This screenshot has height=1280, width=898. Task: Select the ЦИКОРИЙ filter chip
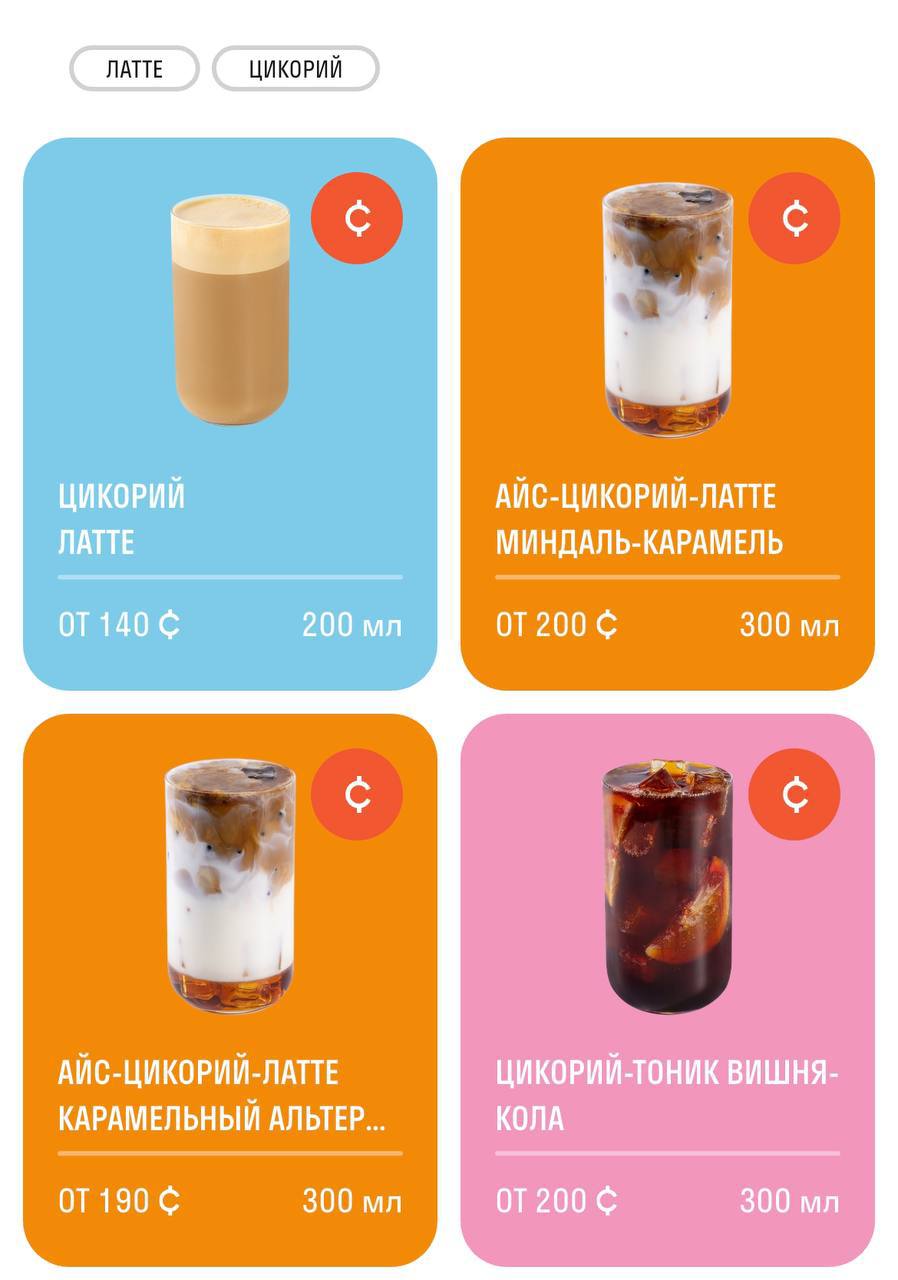pyautogui.click(x=295, y=69)
